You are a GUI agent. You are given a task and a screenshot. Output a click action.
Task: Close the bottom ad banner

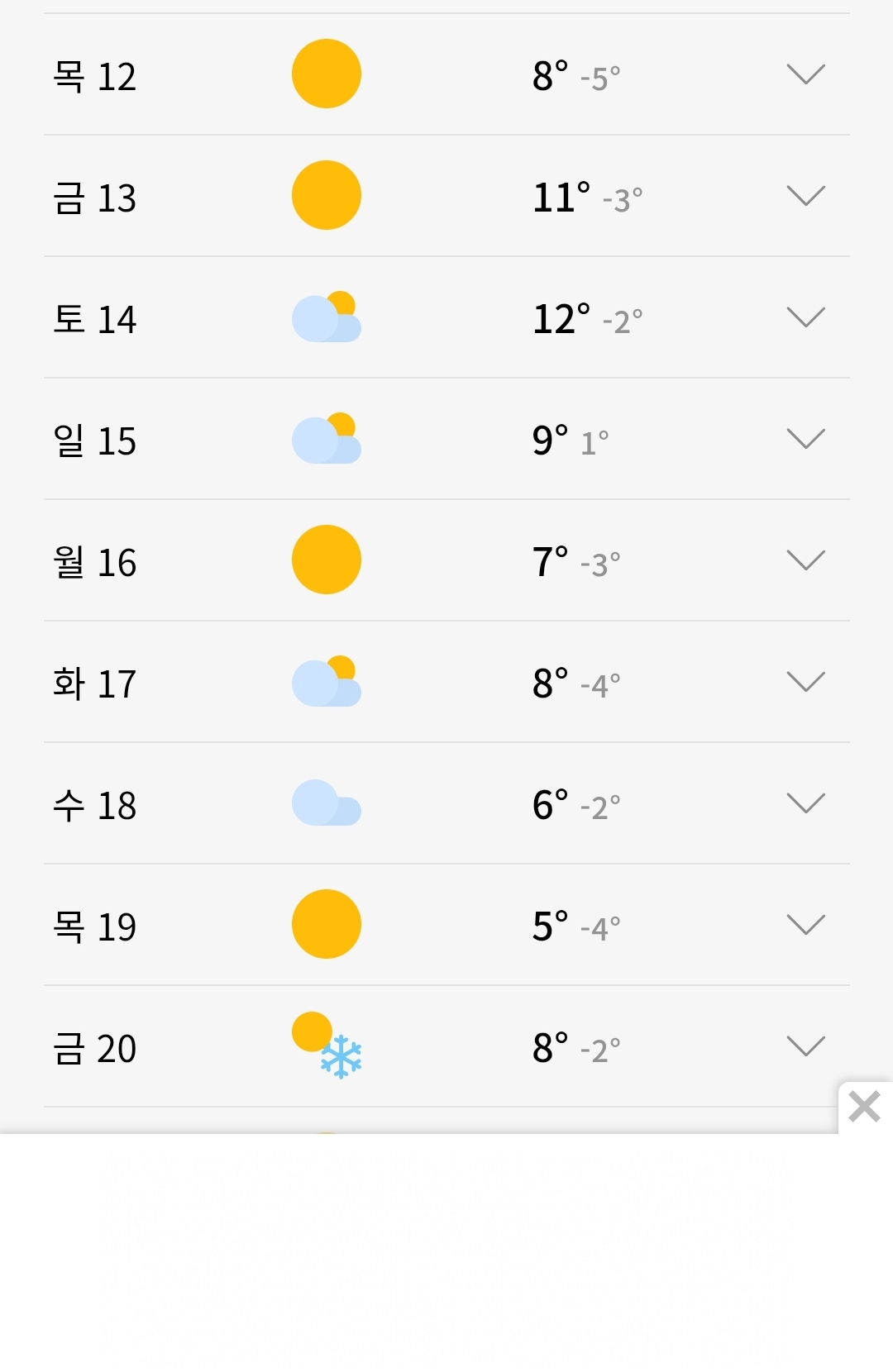click(865, 1107)
